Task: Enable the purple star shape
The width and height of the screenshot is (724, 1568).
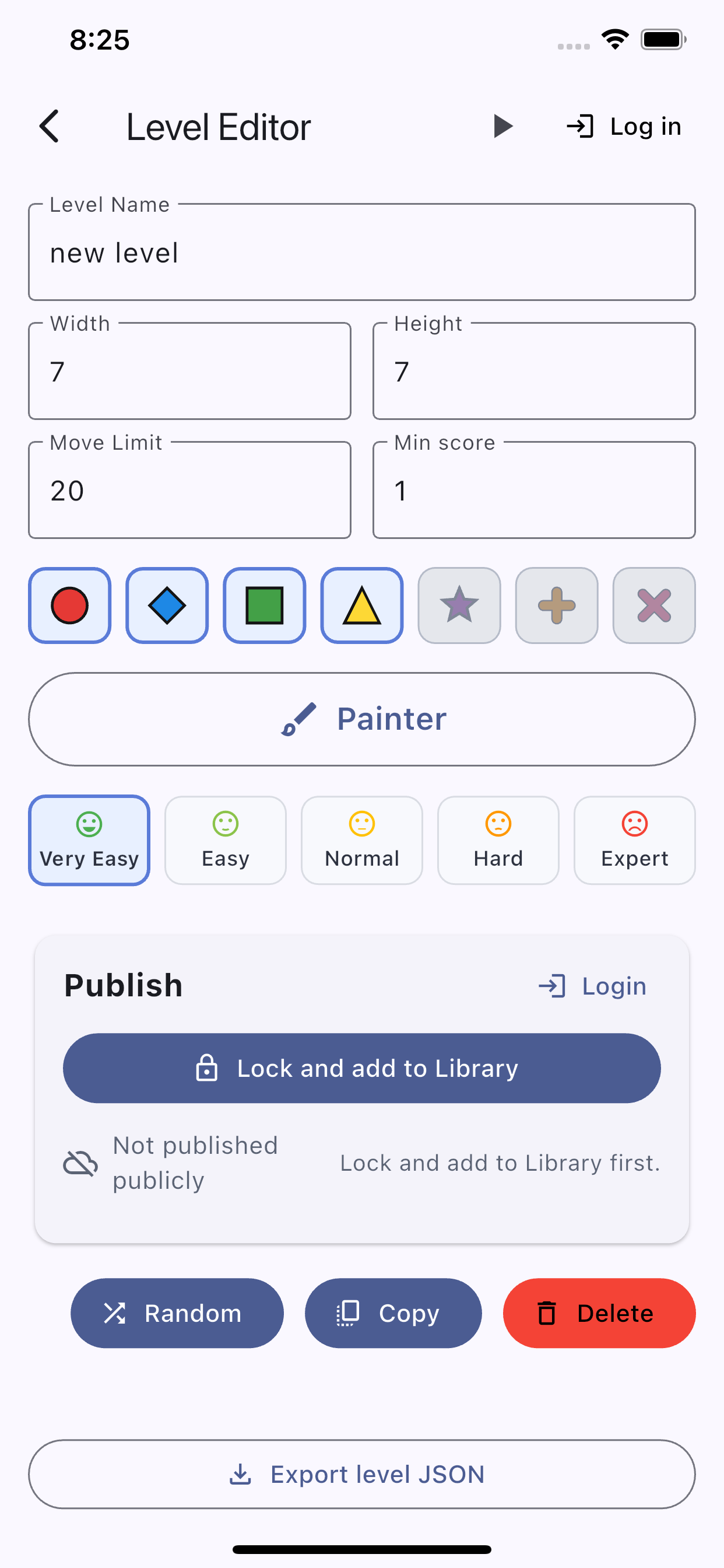Action: click(x=459, y=605)
